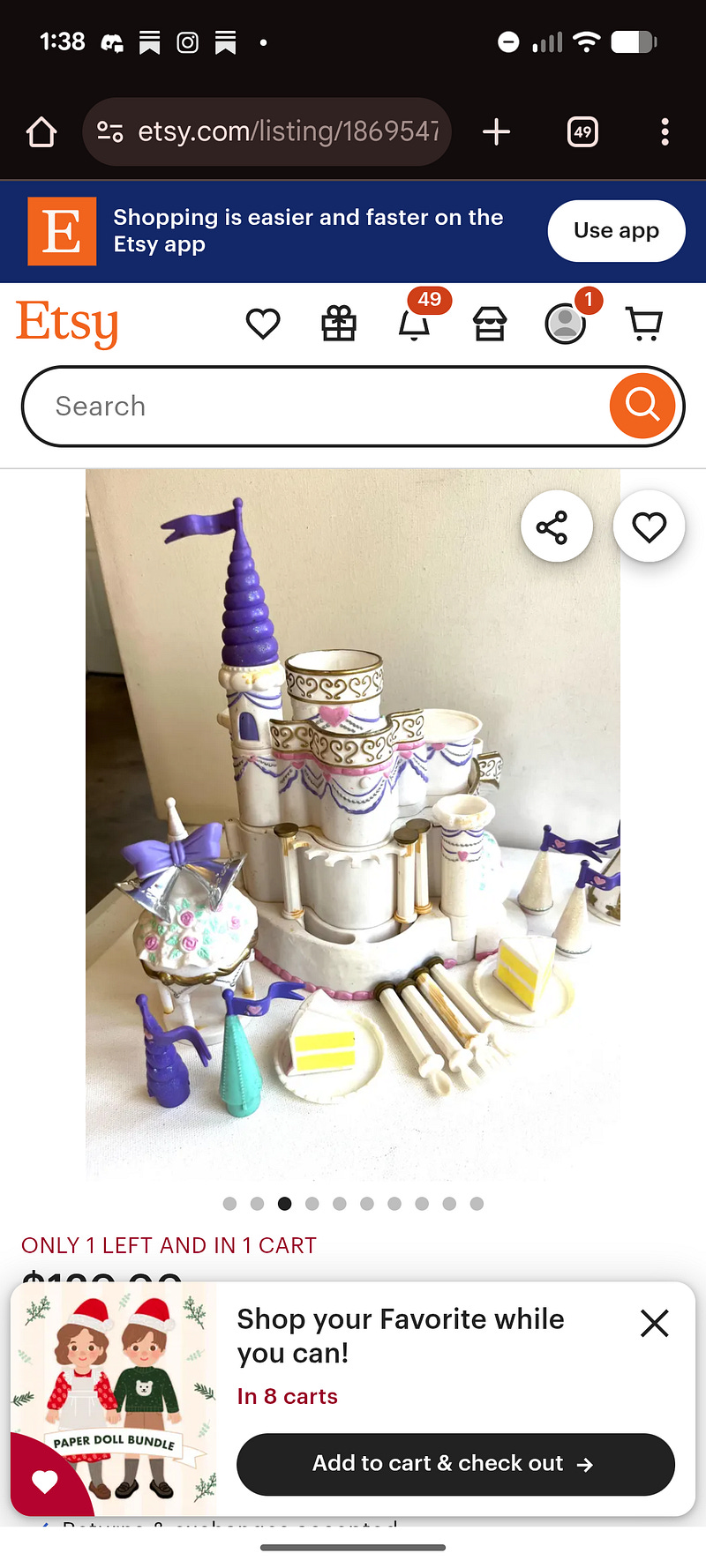Open the gift icon in the header
Screen dimensions: 706x1568
point(339,324)
